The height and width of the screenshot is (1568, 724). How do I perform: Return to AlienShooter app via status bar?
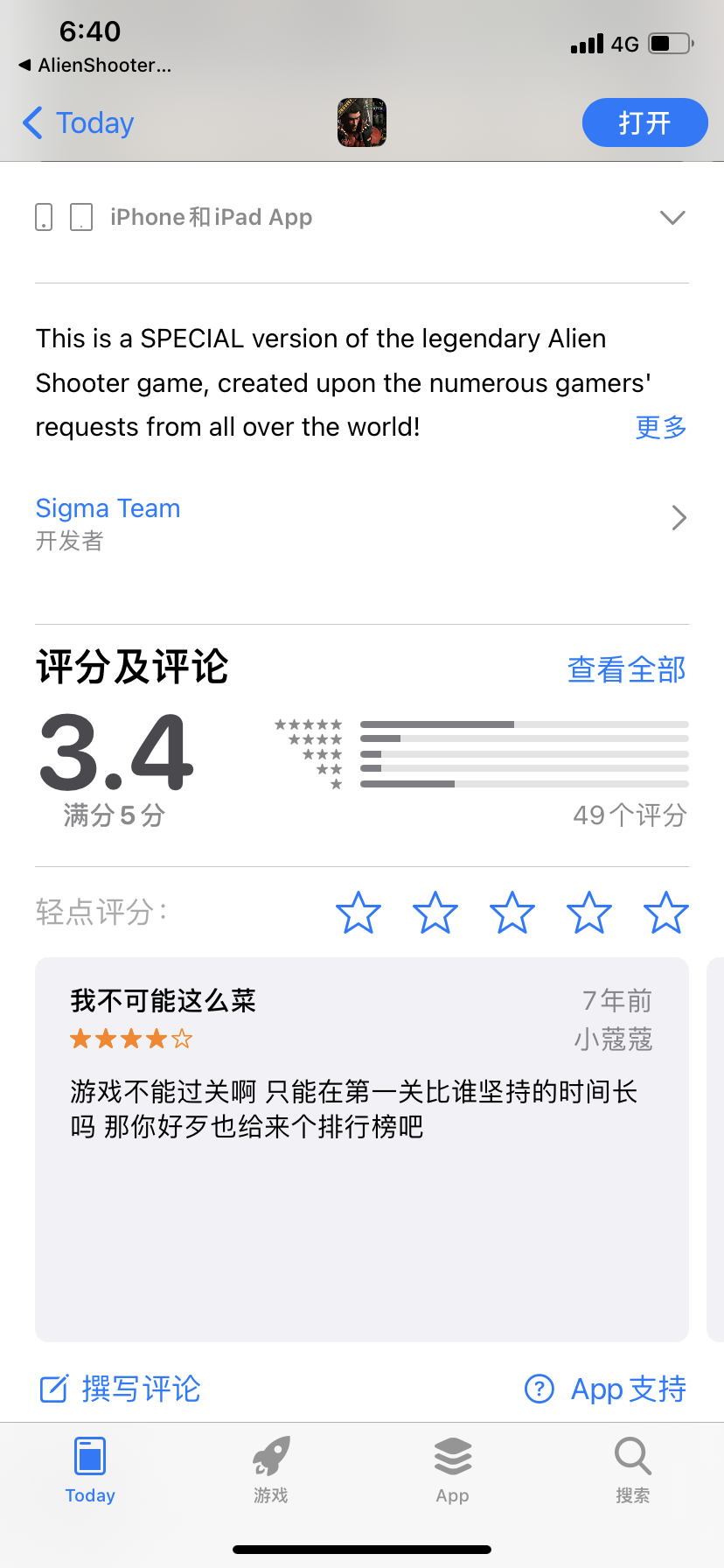(95, 65)
